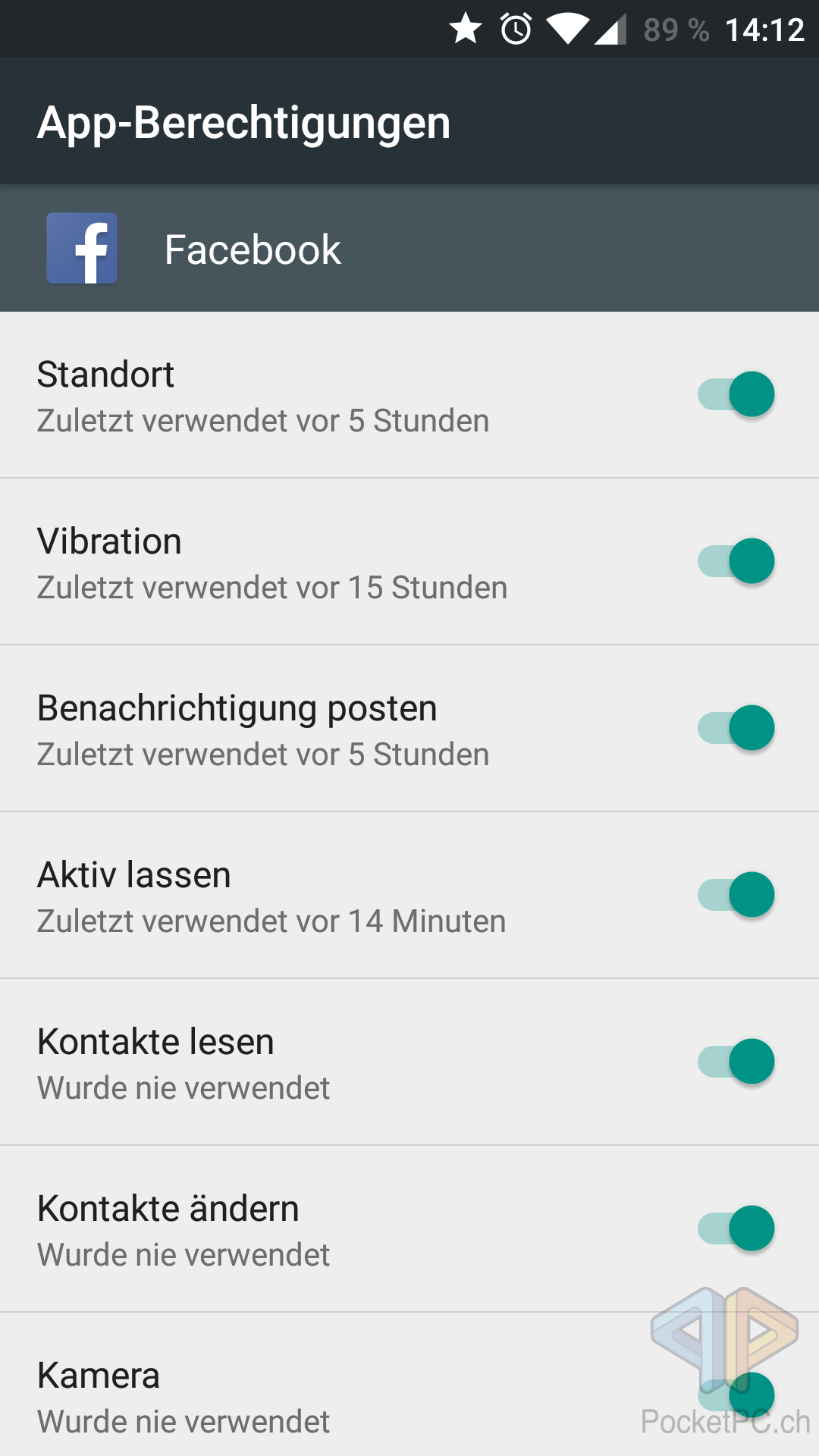Disable the Standort permission switch
Image resolution: width=819 pixels, height=1456 pixels.
(736, 394)
